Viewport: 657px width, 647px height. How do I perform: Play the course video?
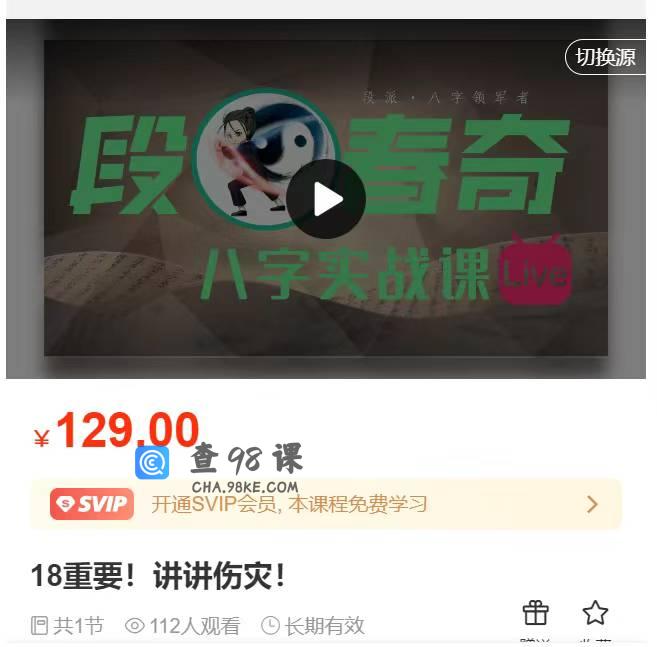coord(326,199)
